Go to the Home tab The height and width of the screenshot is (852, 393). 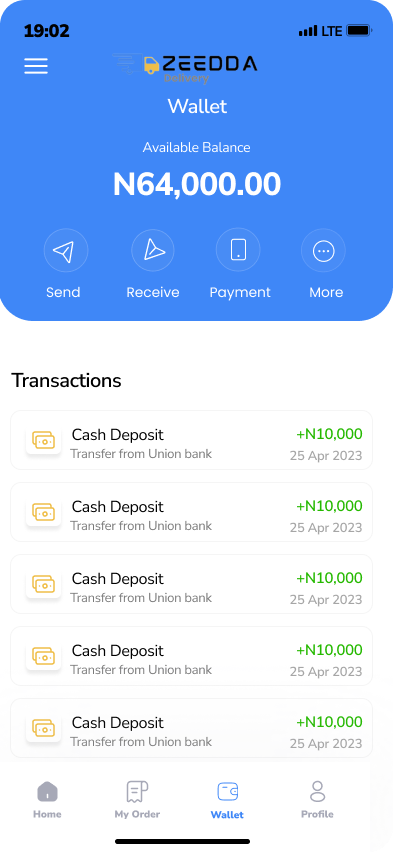[x=47, y=799]
